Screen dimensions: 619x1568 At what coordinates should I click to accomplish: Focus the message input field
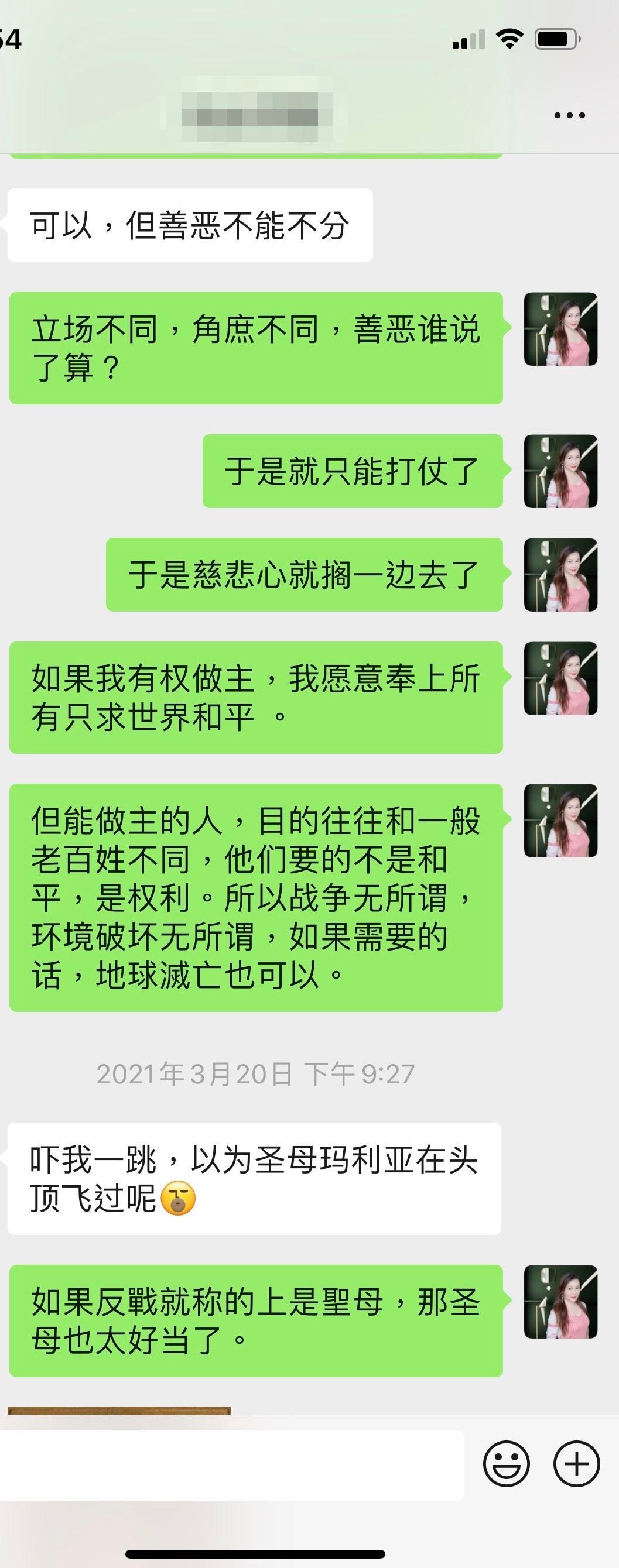[231, 1465]
